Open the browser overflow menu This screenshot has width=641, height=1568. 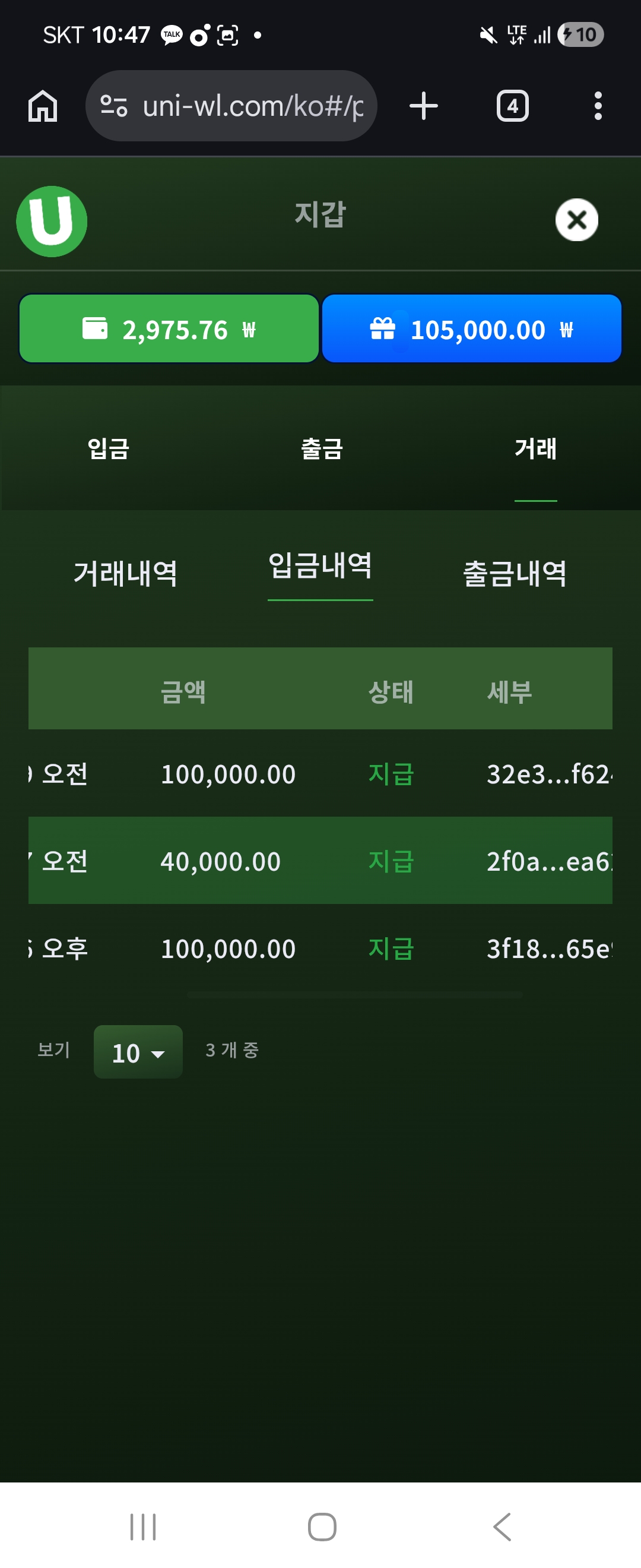[598, 106]
